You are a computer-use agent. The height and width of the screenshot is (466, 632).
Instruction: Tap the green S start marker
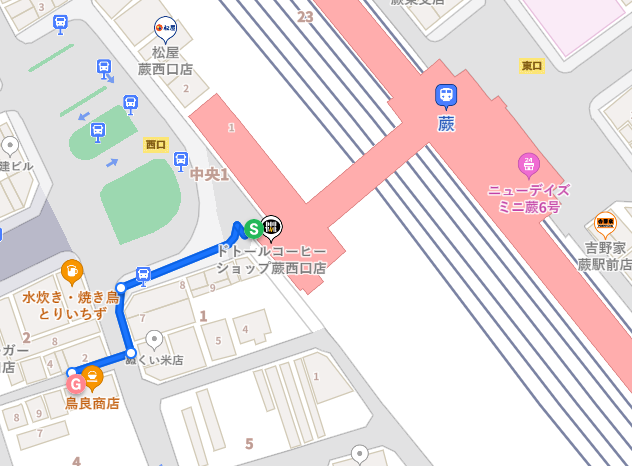coord(253,229)
